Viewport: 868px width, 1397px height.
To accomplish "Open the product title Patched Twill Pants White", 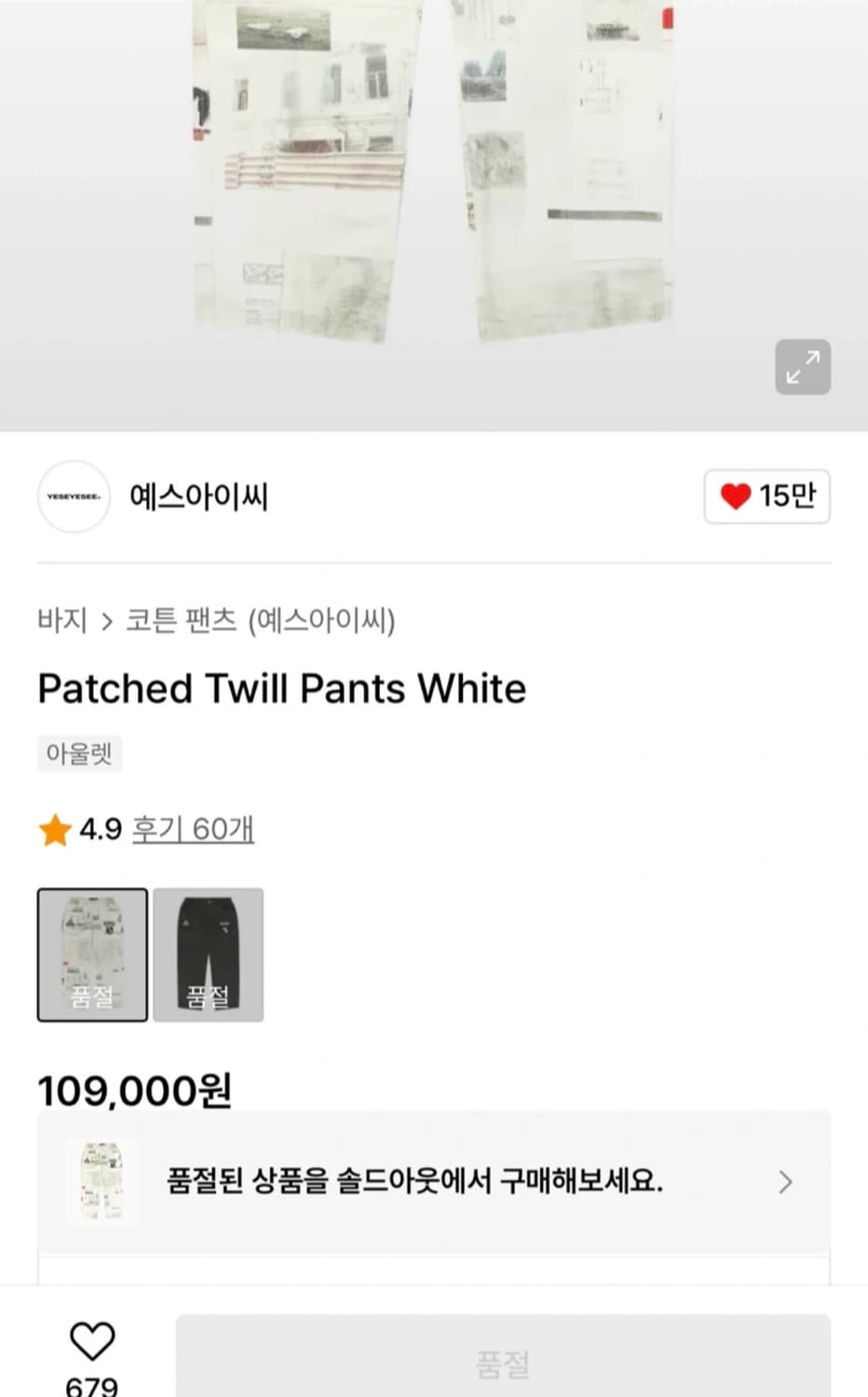I will pyautogui.click(x=281, y=688).
